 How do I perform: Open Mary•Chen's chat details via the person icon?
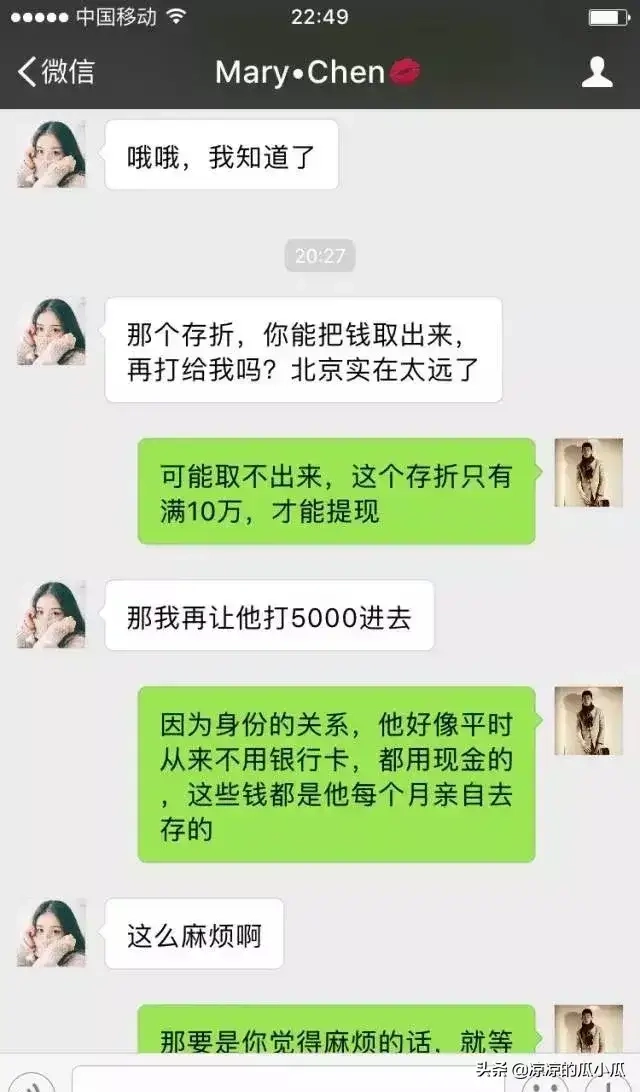597,72
